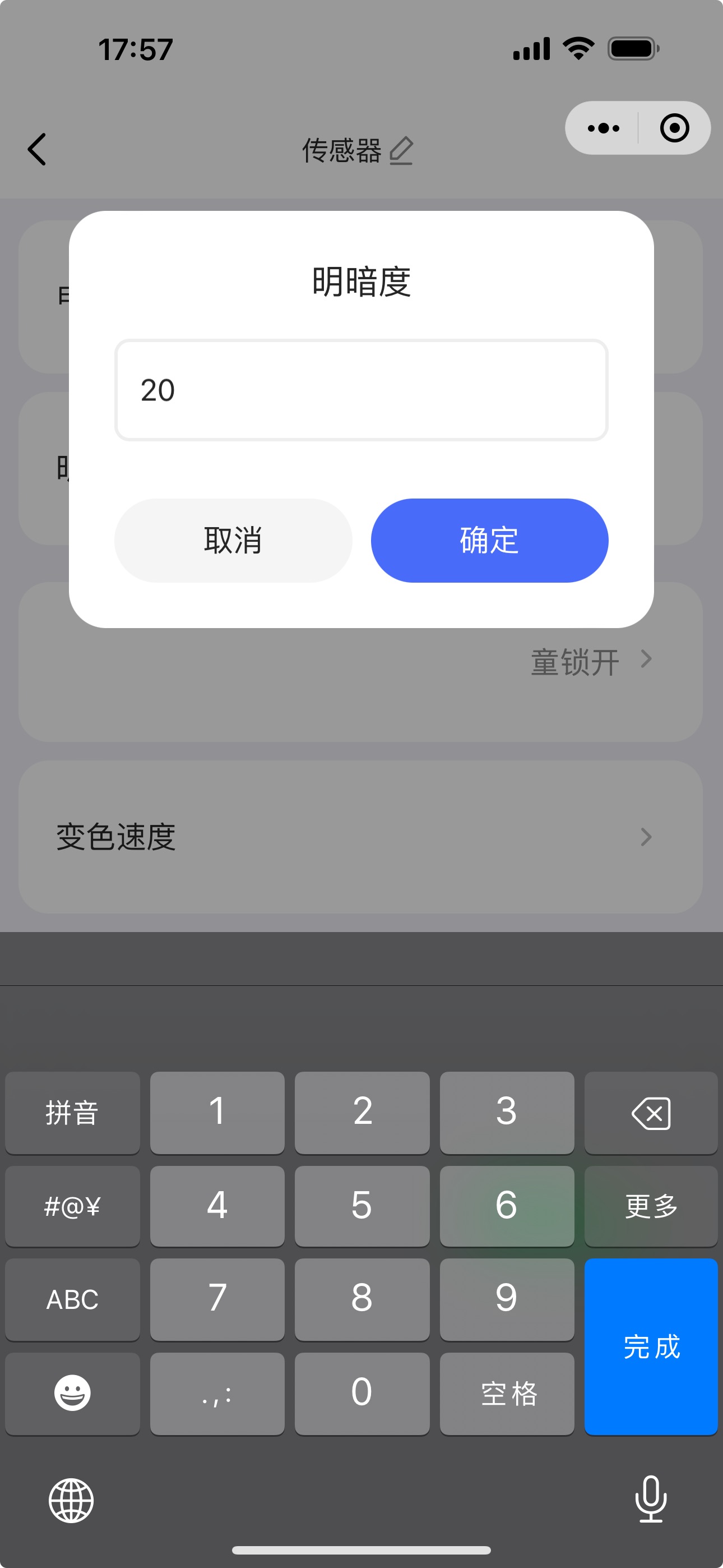Viewport: 723px width, 1568px height.
Task: Edit the 传感器 name with the pencil icon
Action: [401, 150]
